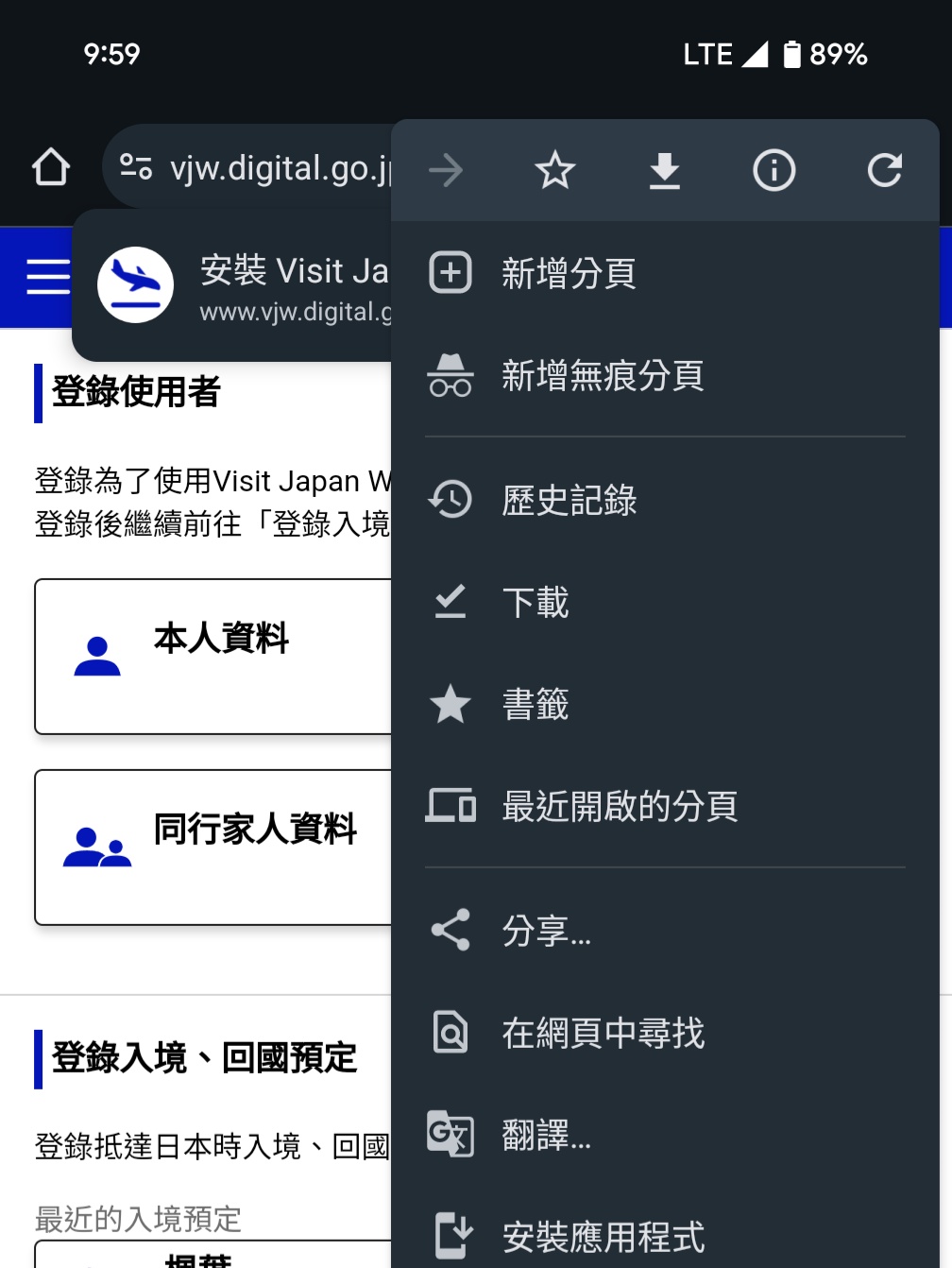
Task: Open 最近開啟的分頁 (recent tabs)
Action: click(x=619, y=807)
